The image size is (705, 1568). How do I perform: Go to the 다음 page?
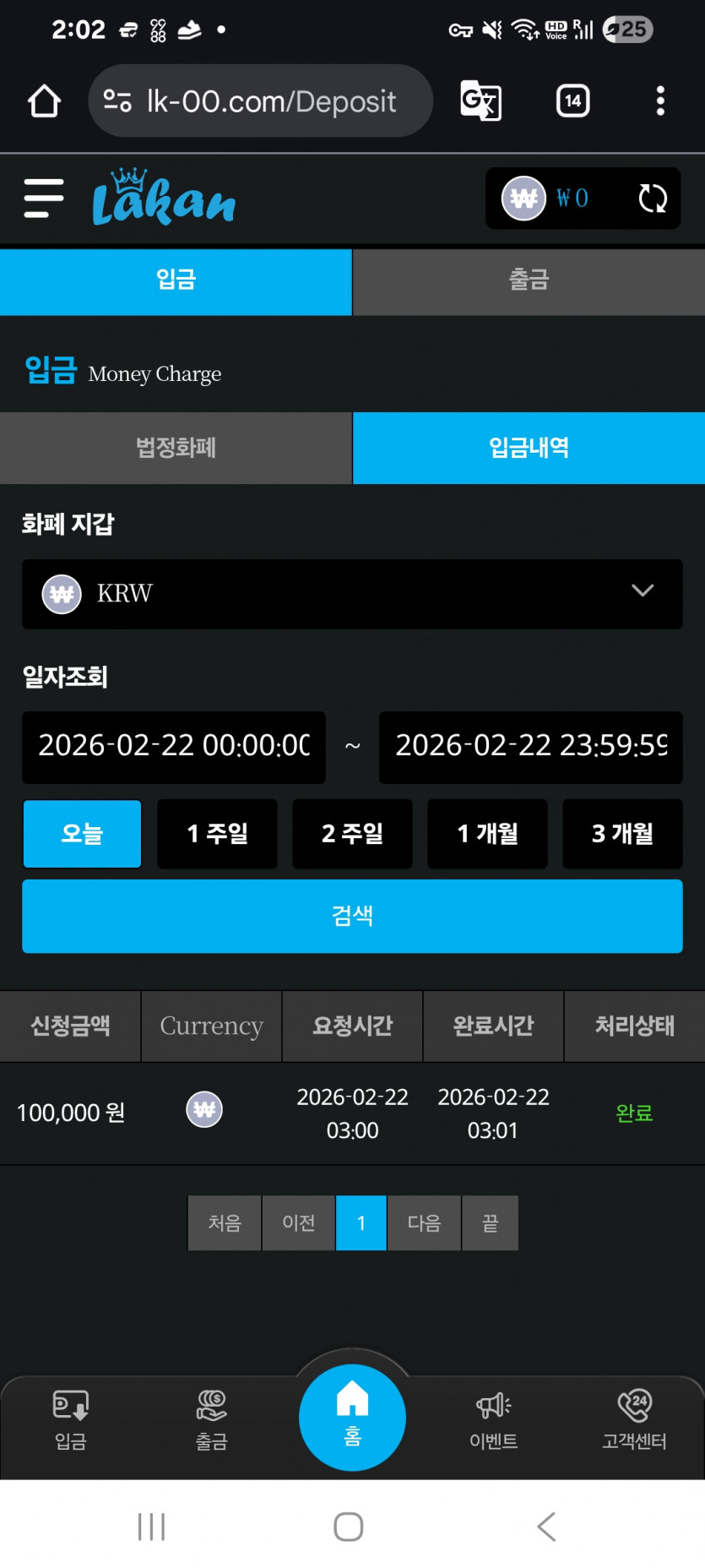click(424, 1222)
